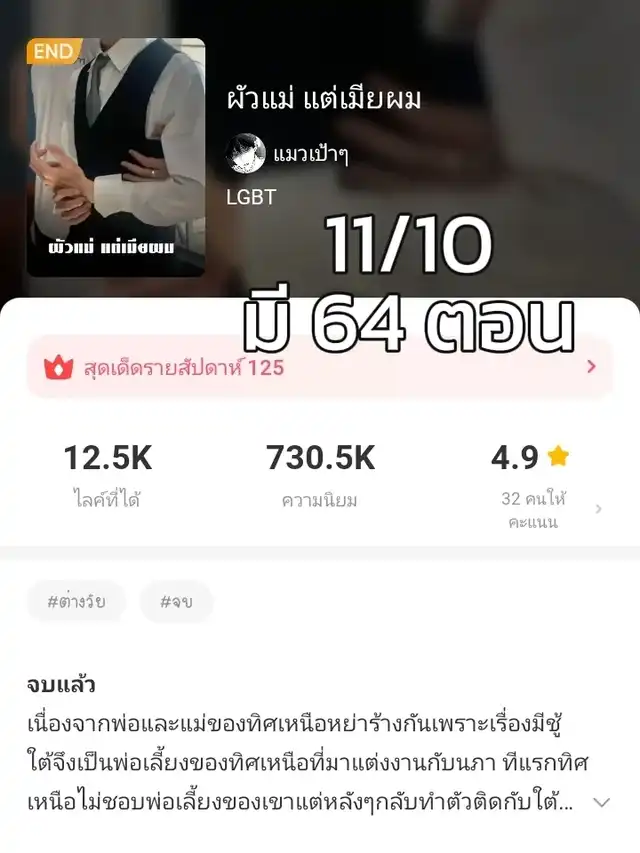
Task: Open the 4.9 rating details chevron
Action: click(599, 509)
